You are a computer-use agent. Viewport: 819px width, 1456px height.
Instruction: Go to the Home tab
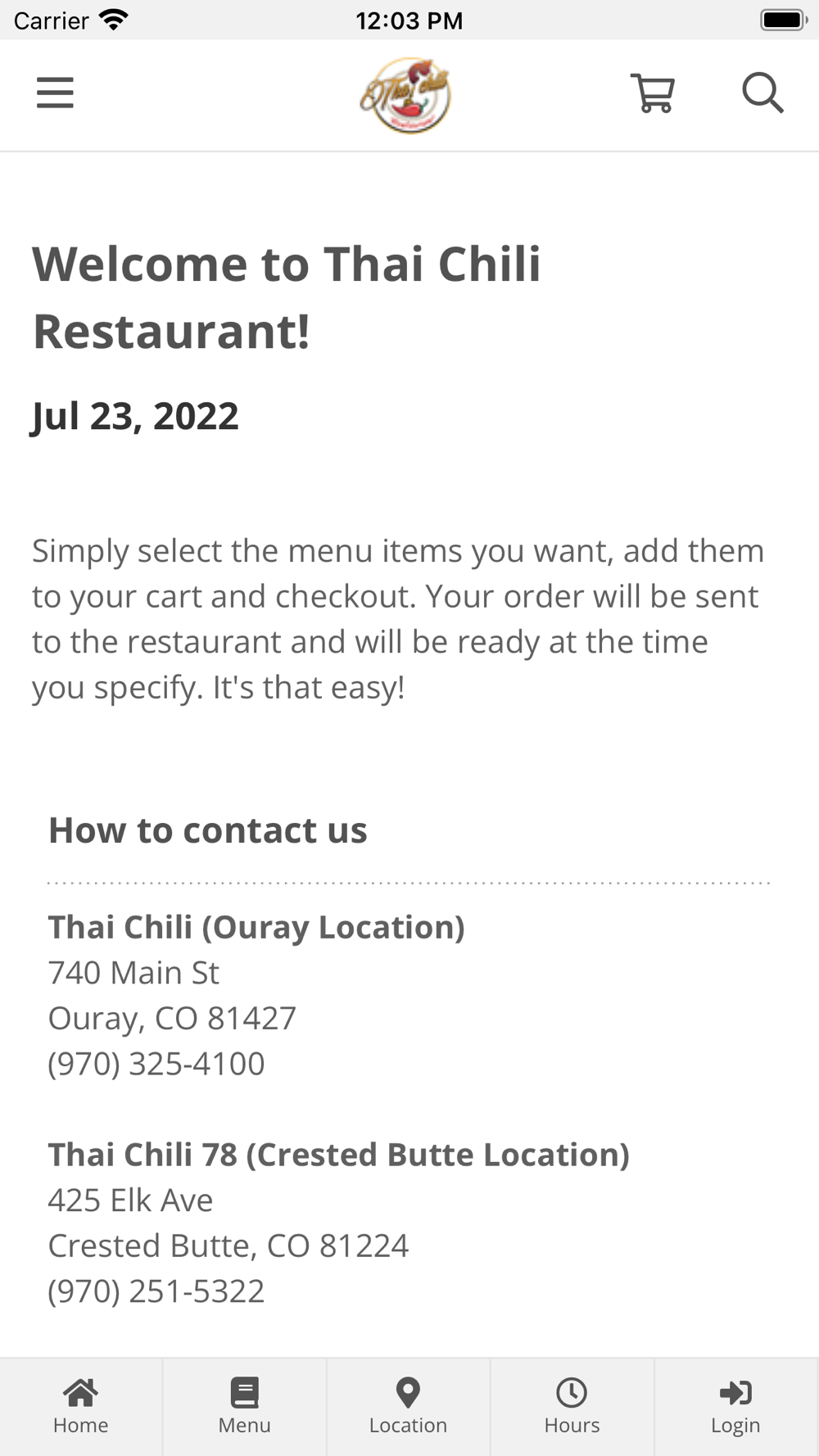[x=80, y=1406]
